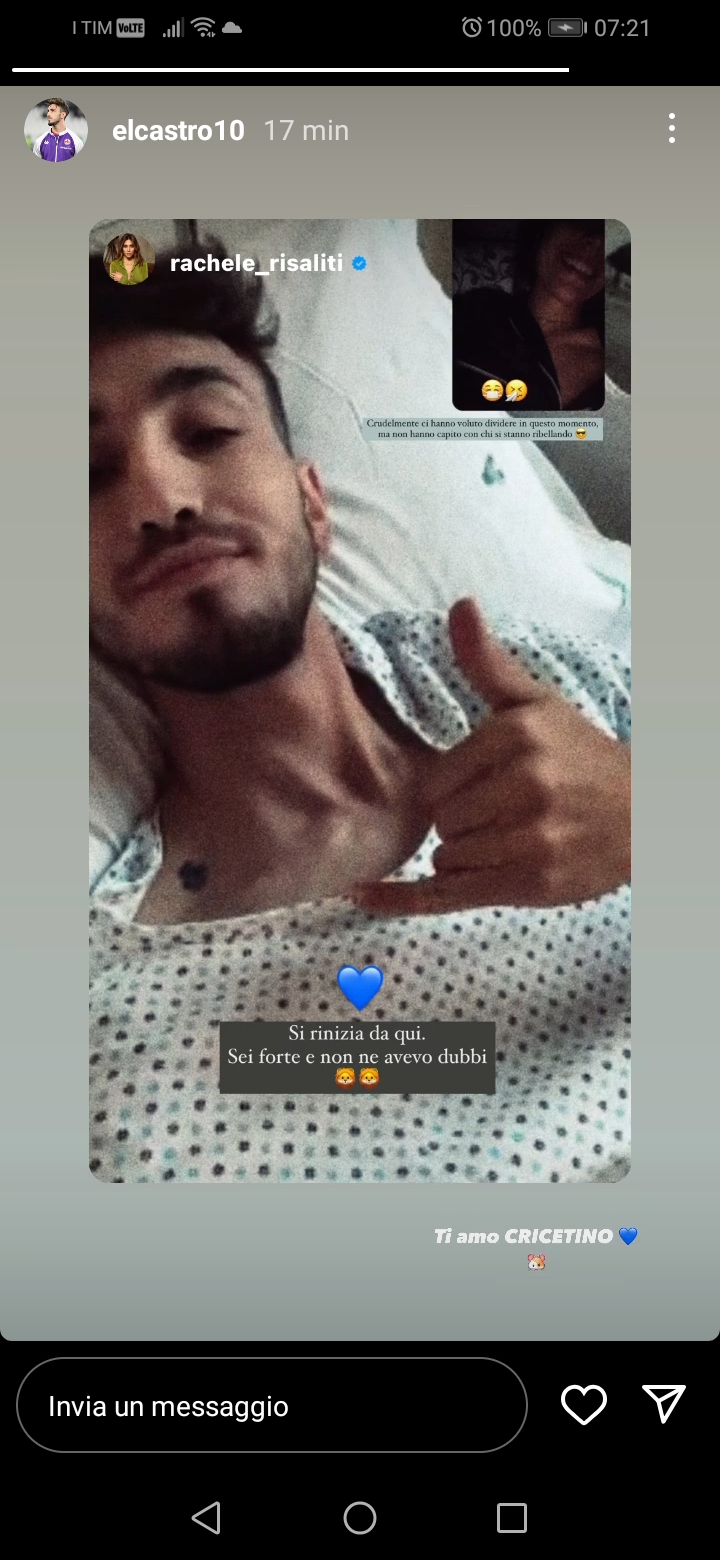Open elcastro10's profile picture
The width and height of the screenshot is (720, 1560).
pyautogui.click(x=56, y=130)
